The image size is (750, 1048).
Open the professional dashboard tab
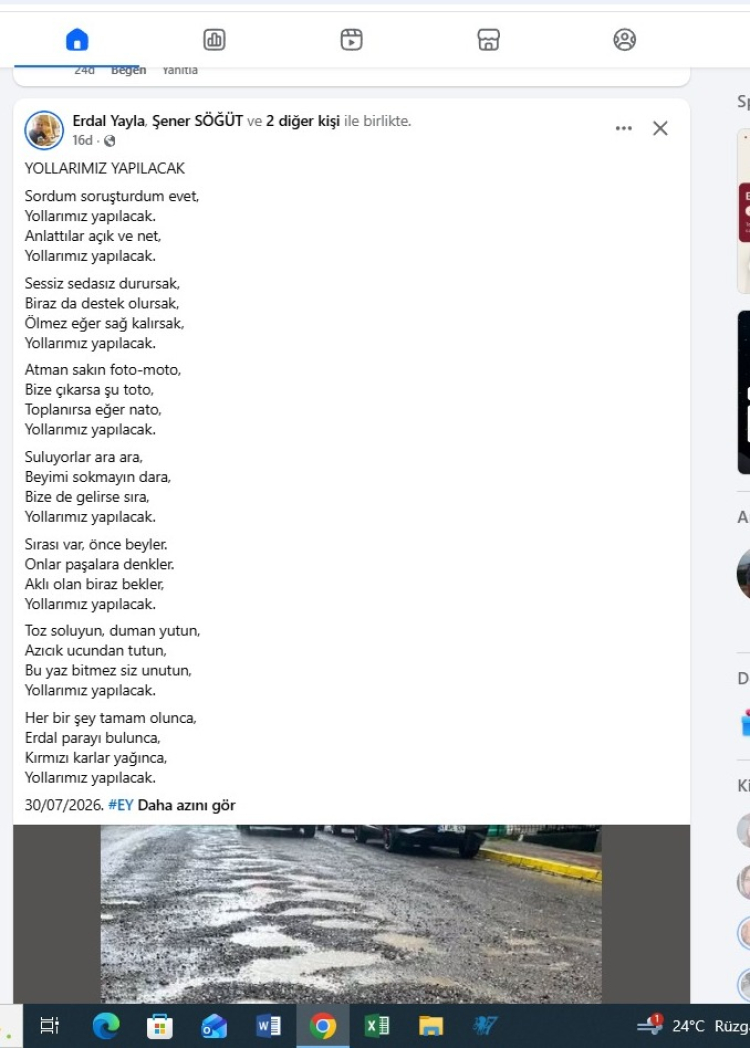pos(214,39)
